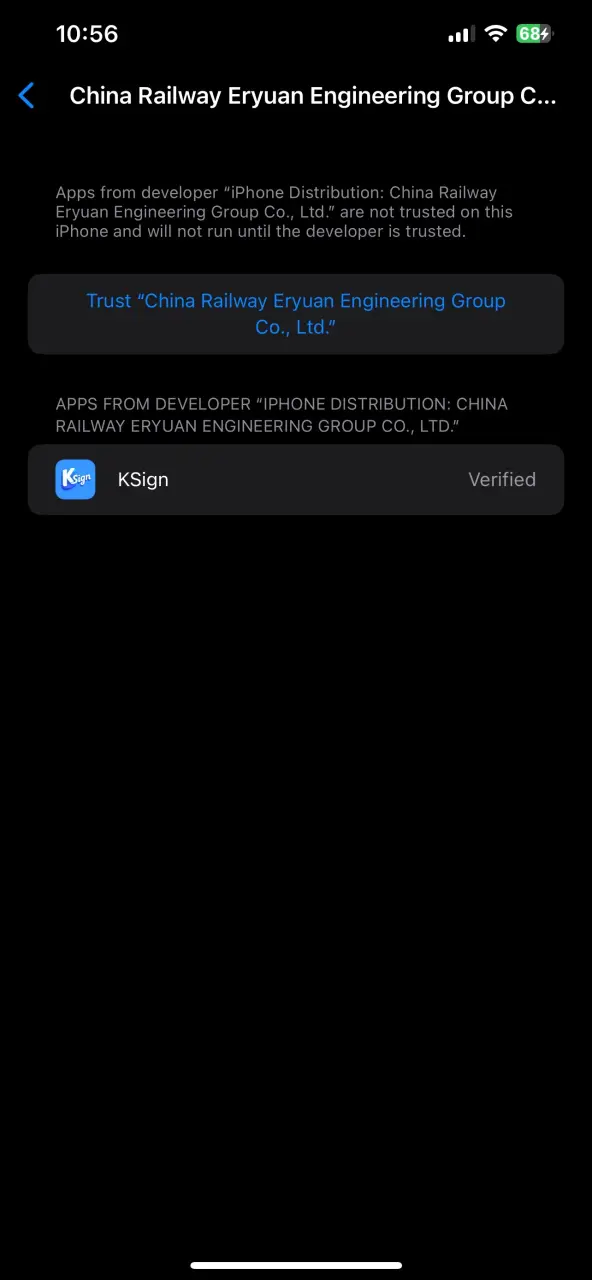Go back using the top-left arrow
Viewport: 592px width, 1280px height.
[27, 96]
